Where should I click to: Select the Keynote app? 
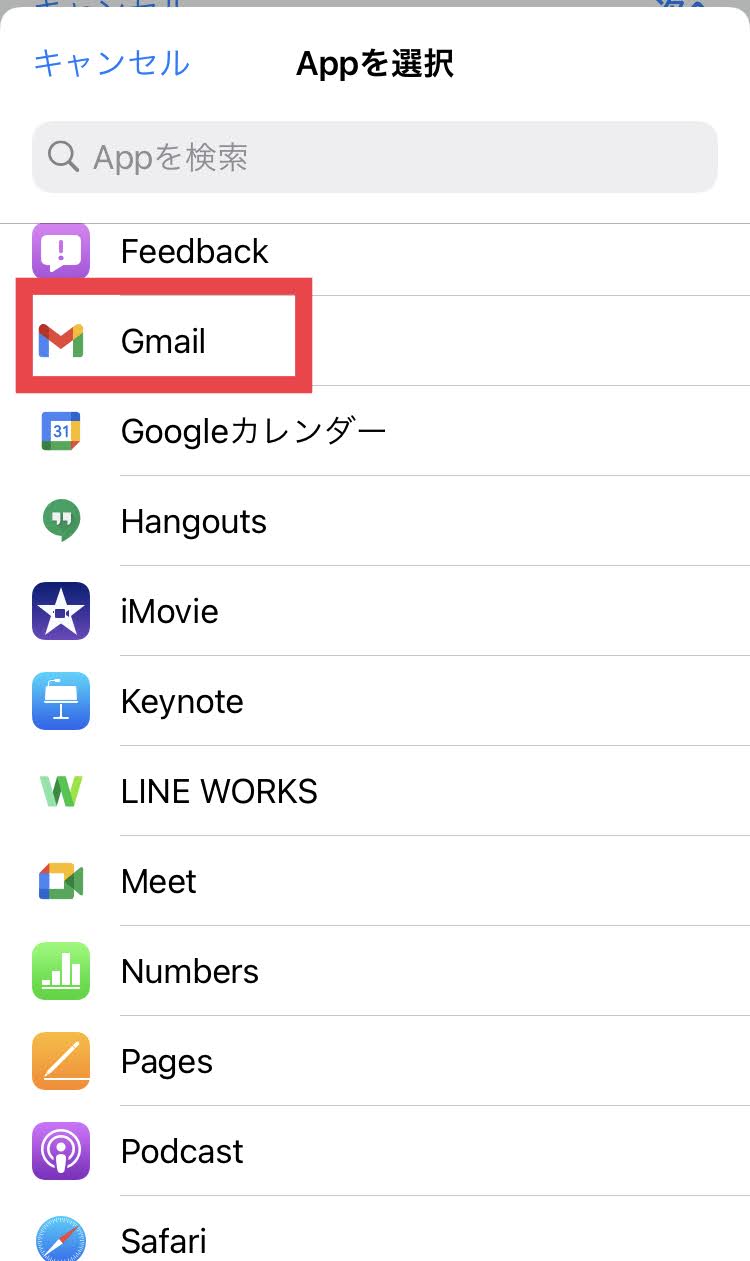pyautogui.click(x=182, y=701)
